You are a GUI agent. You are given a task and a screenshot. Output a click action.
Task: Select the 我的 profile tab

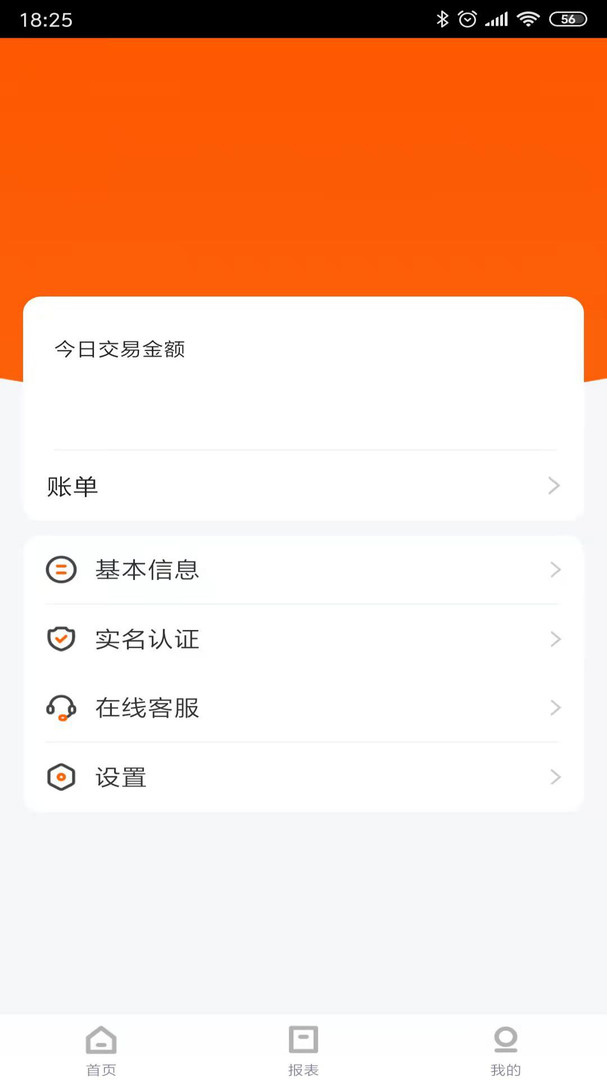coord(505,1050)
